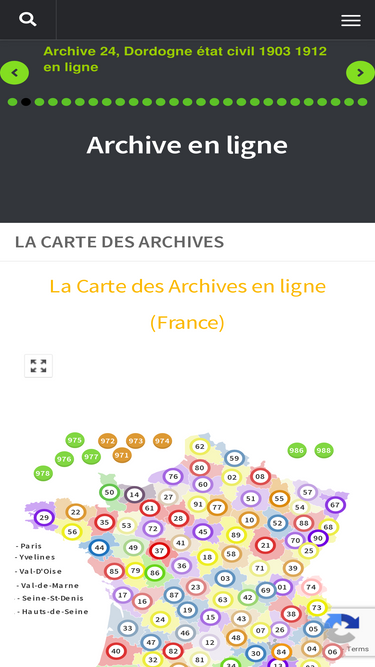
Task: Select department 50 on the map
Action: [x=109, y=493]
